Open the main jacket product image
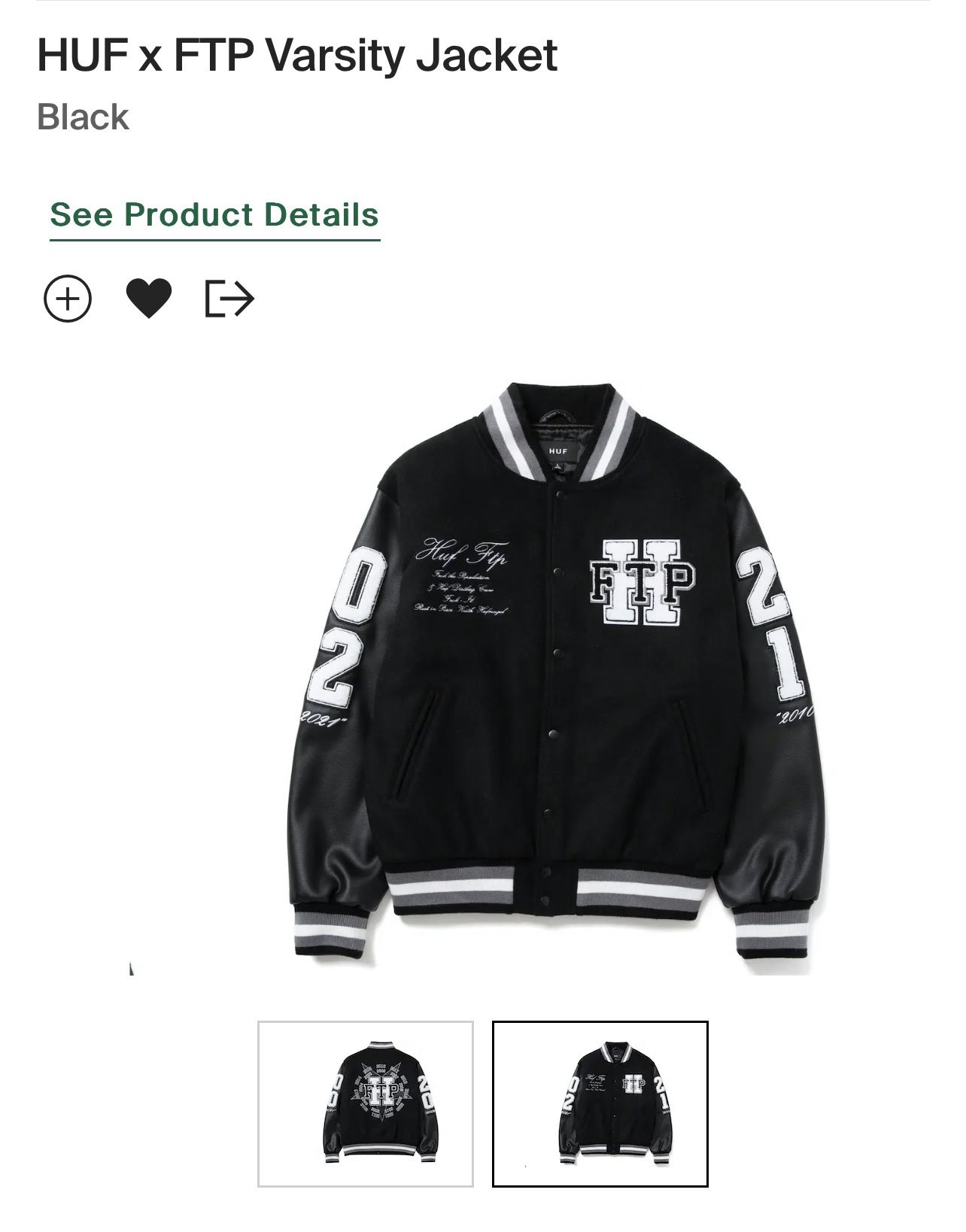Viewport: 966px width, 1232px height. coord(557,677)
